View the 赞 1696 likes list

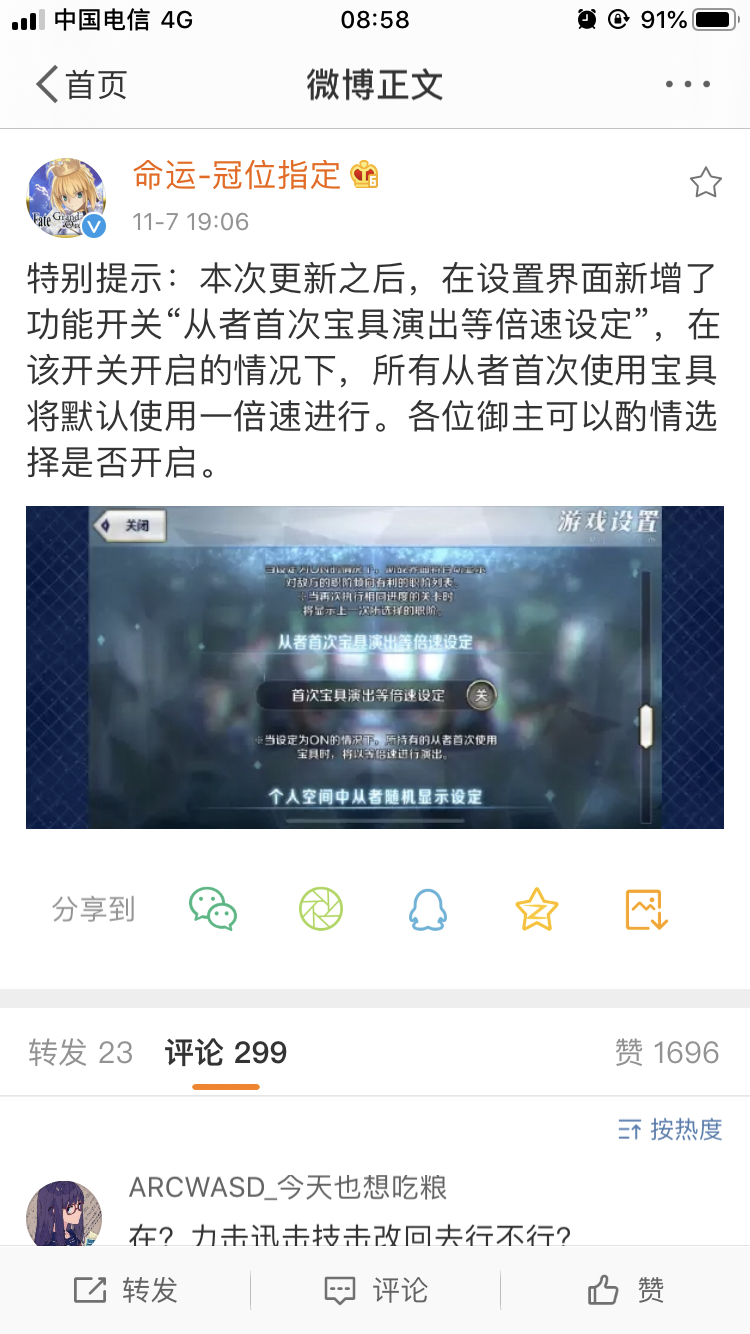667,1052
